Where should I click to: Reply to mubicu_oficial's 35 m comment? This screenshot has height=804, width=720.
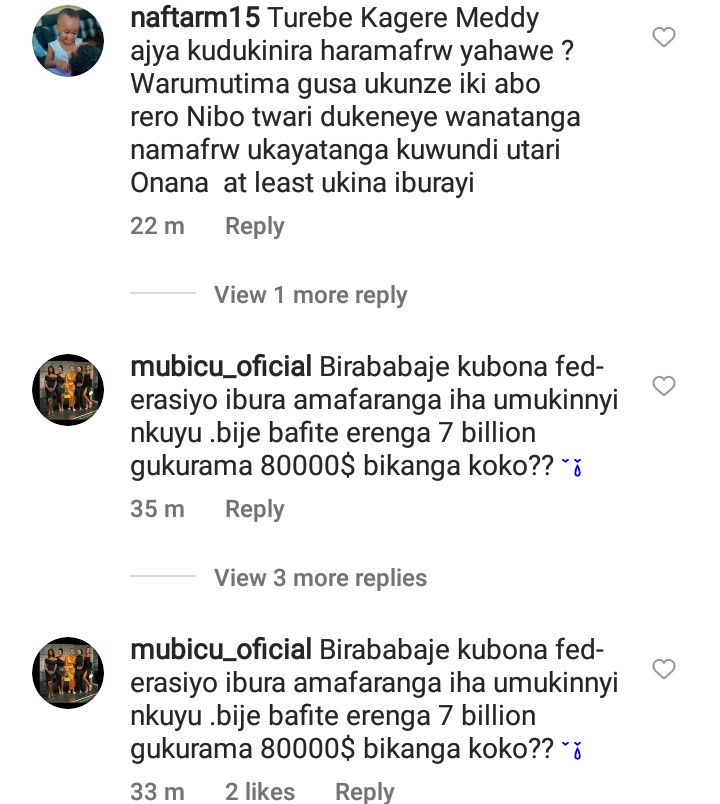pyautogui.click(x=254, y=509)
